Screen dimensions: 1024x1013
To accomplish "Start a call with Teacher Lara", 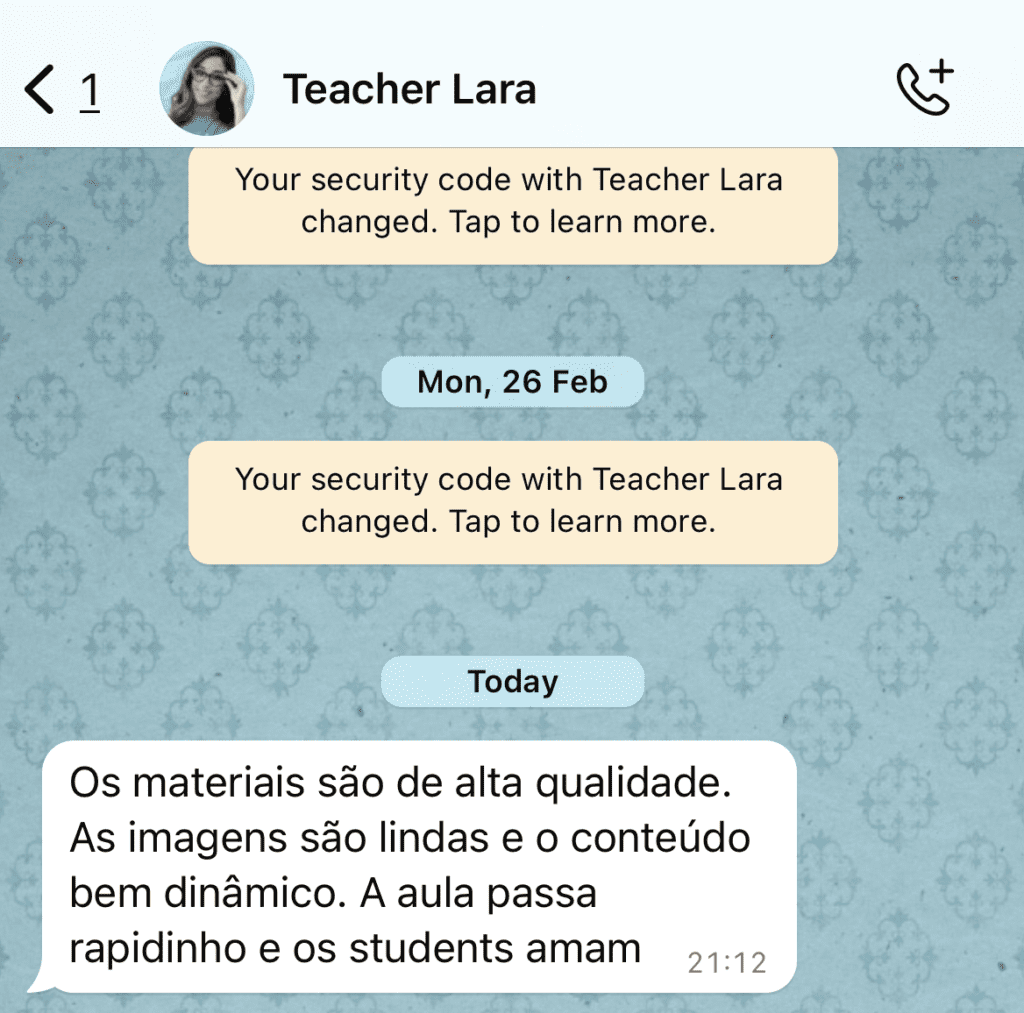I will click(x=924, y=89).
